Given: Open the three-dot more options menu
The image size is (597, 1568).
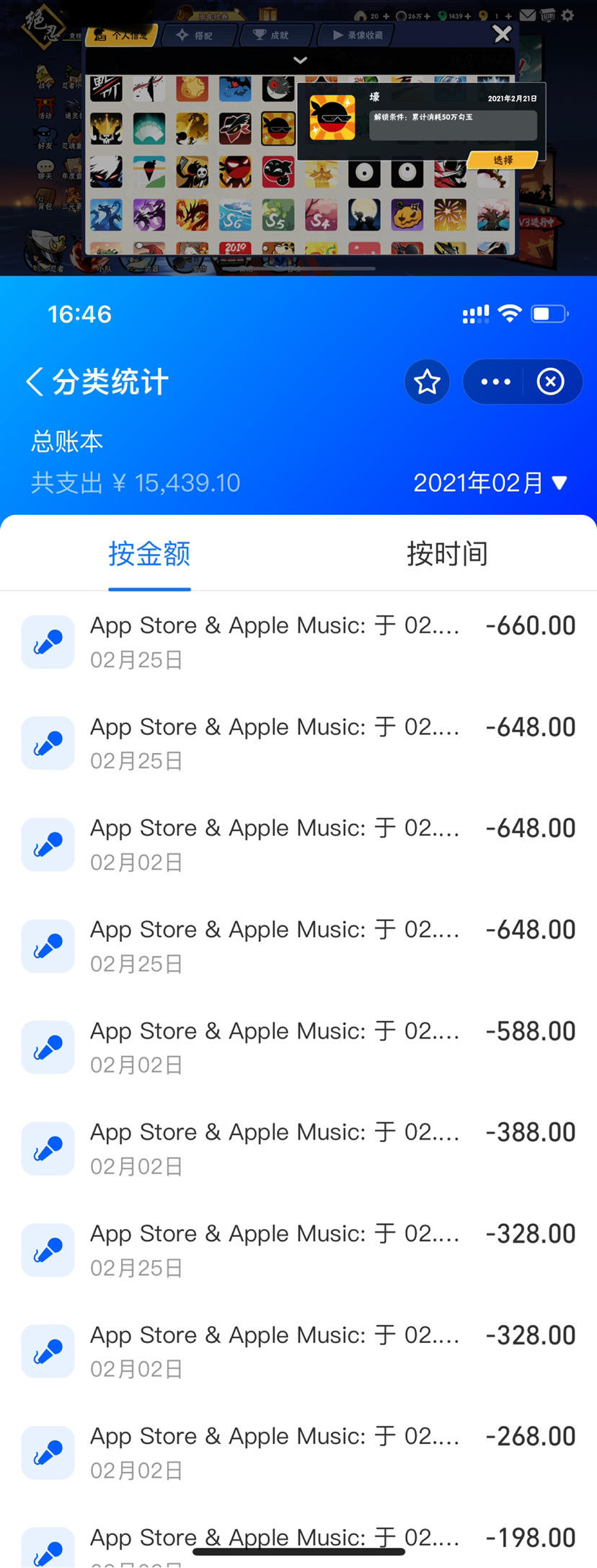Looking at the screenshot, I should tap(495, 382).
